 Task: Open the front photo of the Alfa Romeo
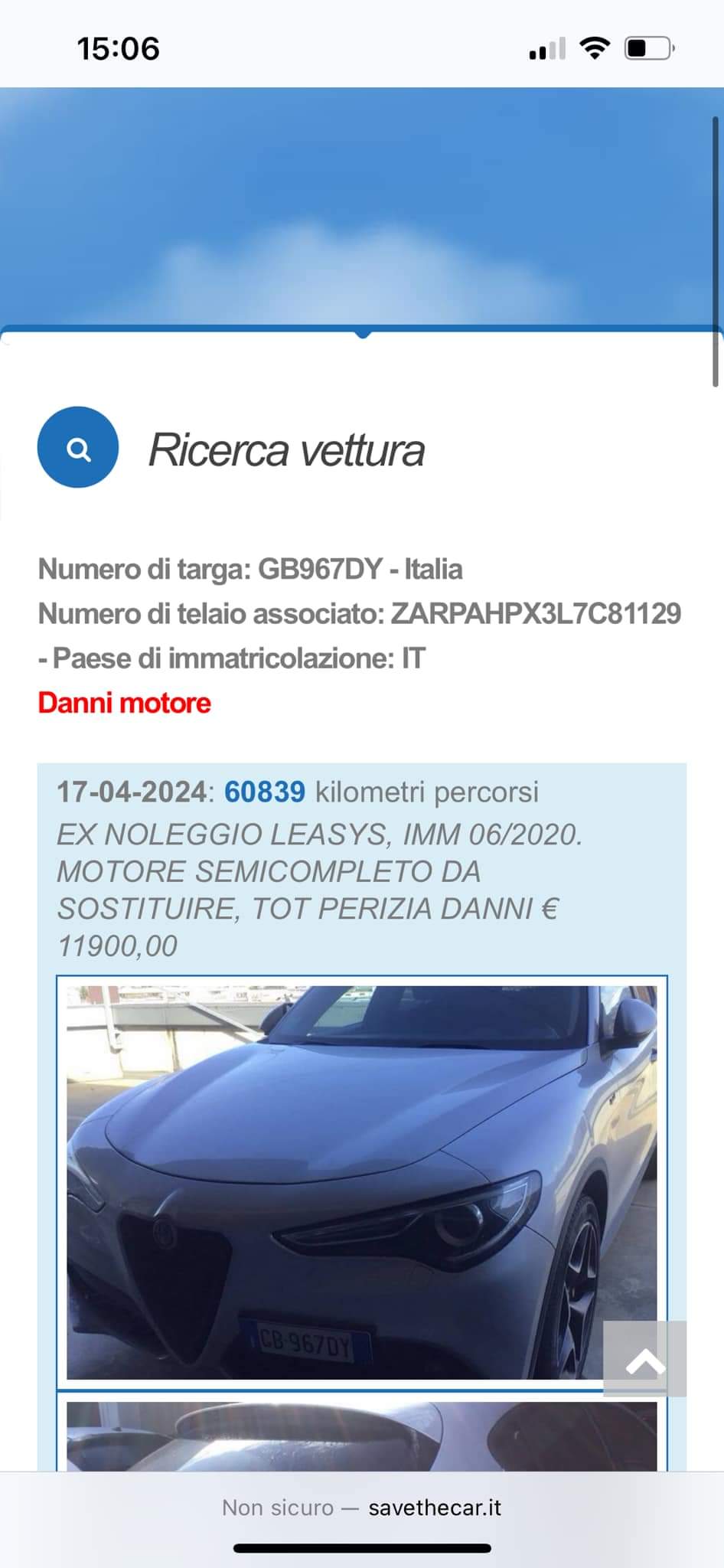pos(362,1182)
